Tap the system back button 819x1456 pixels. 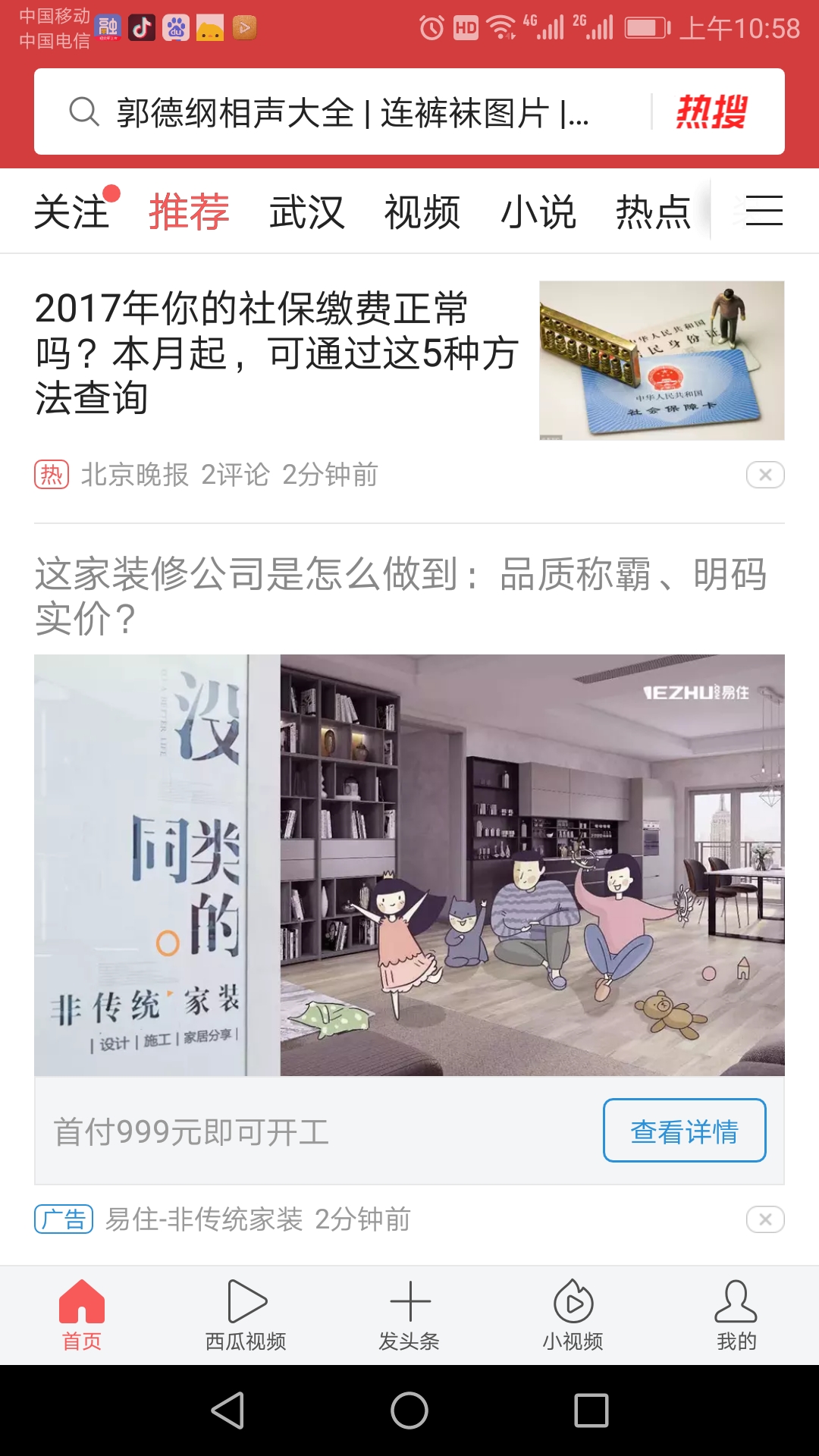(227, 1410)
